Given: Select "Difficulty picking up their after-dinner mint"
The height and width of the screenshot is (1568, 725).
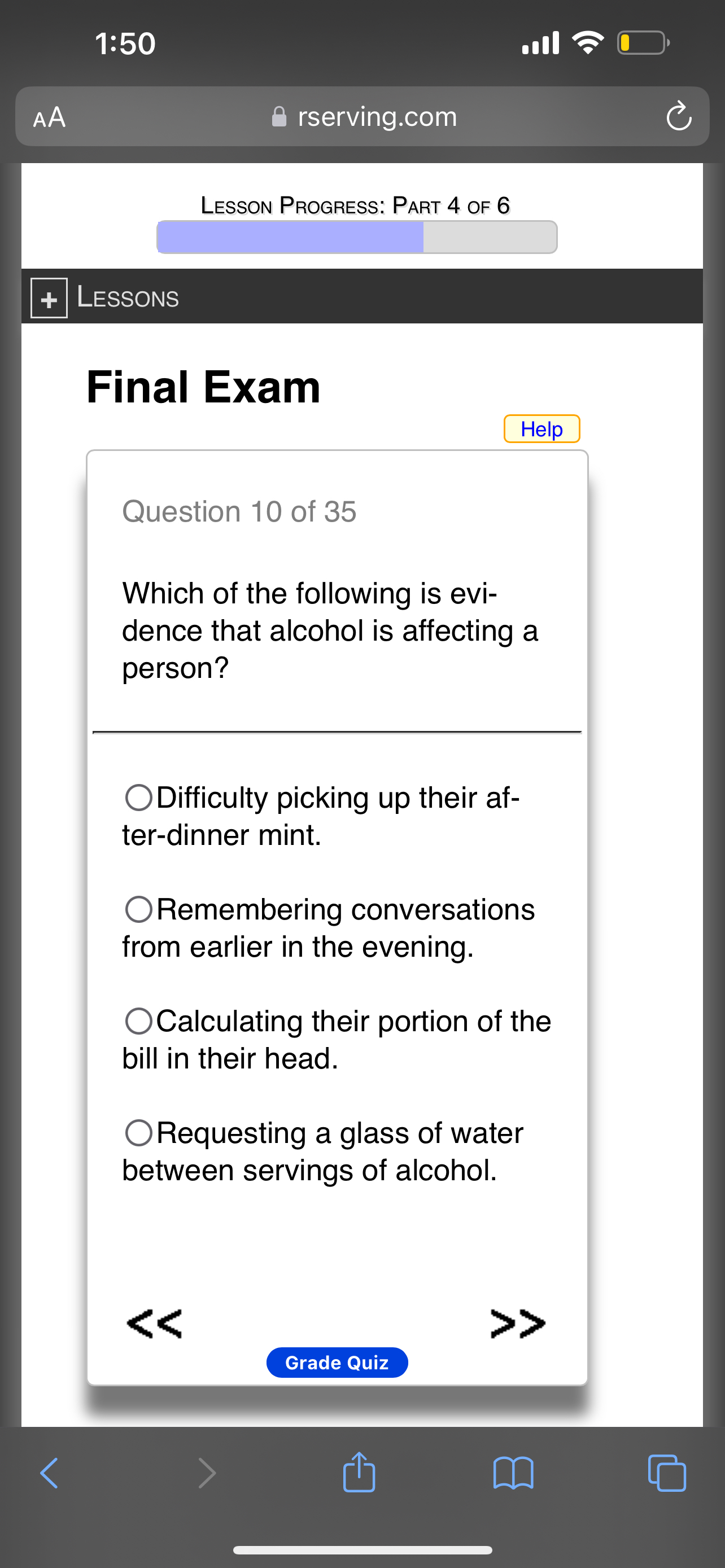Looking at the screenshot, I should pos(139,798).
